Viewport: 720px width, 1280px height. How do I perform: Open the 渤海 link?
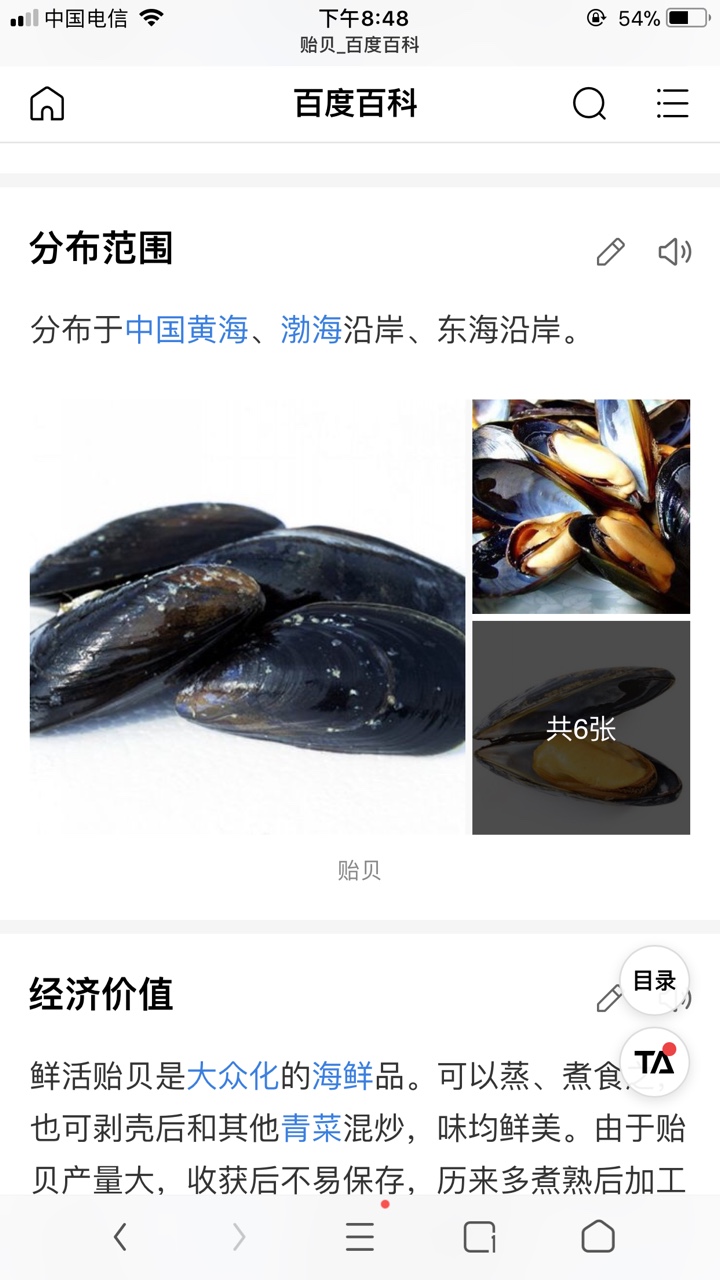pyautogui.click(x=311, y=329)
